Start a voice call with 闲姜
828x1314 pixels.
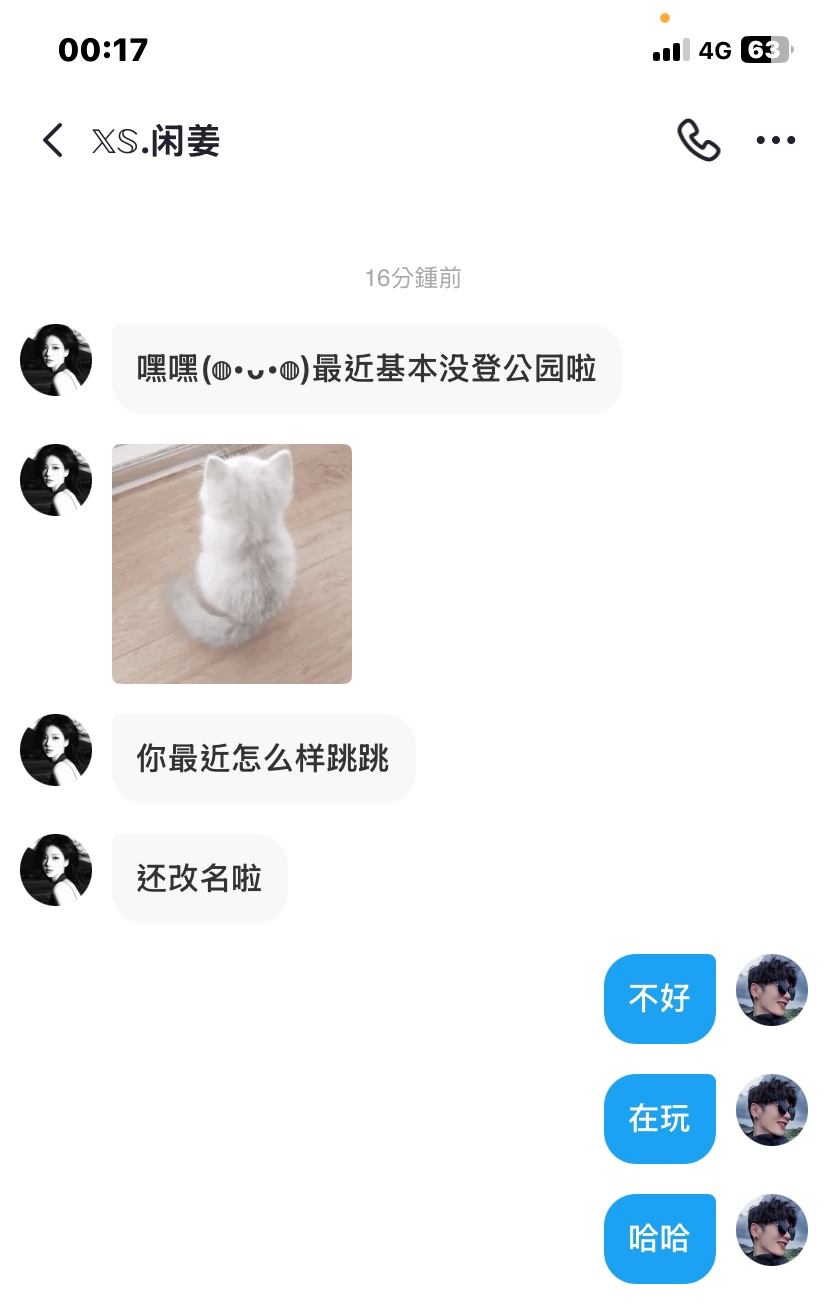pyautogui.click(x=698, y=140)
